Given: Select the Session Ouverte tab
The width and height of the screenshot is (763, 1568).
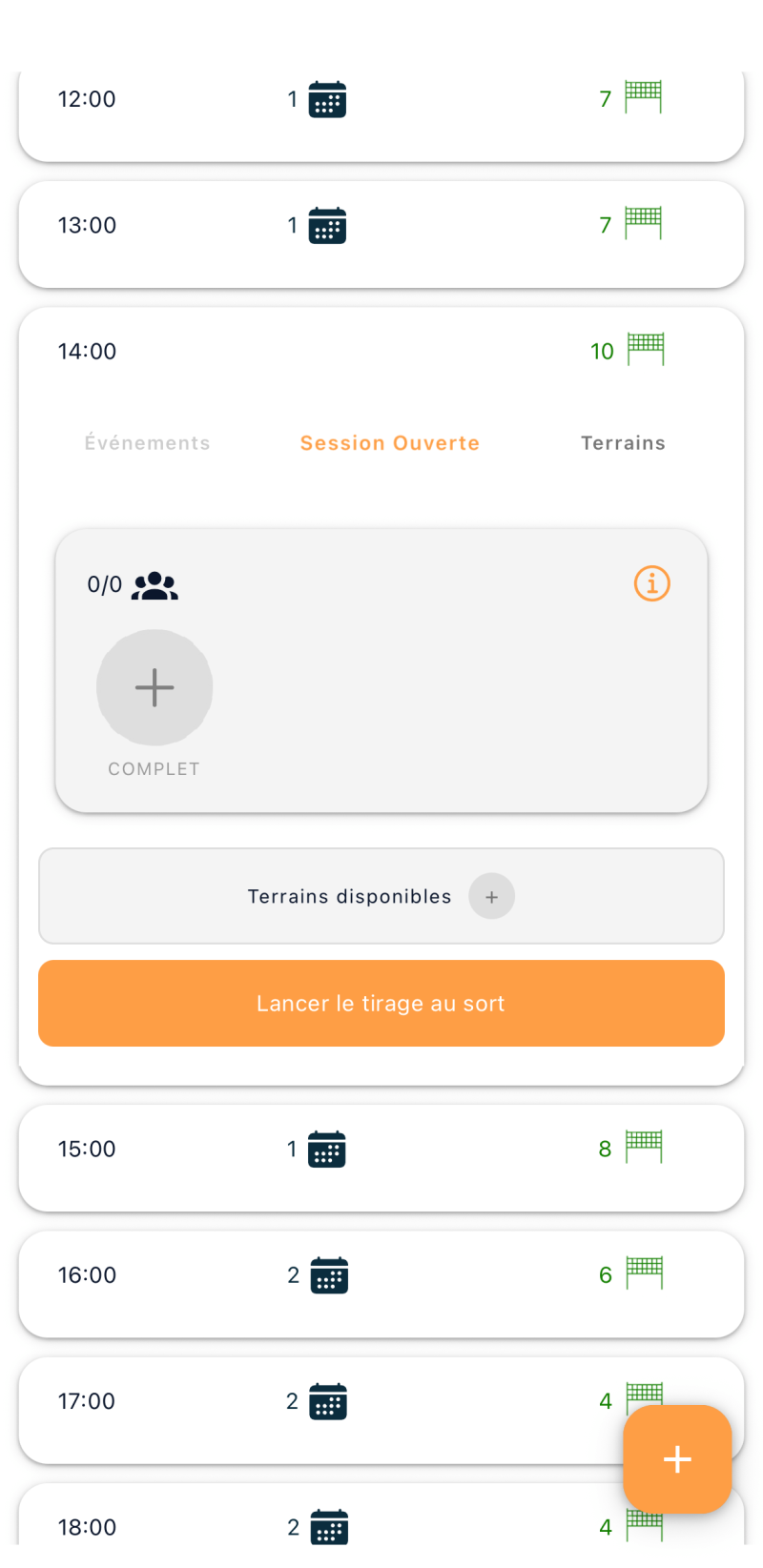Looking at the screenshot, I should tap(390, 443).
